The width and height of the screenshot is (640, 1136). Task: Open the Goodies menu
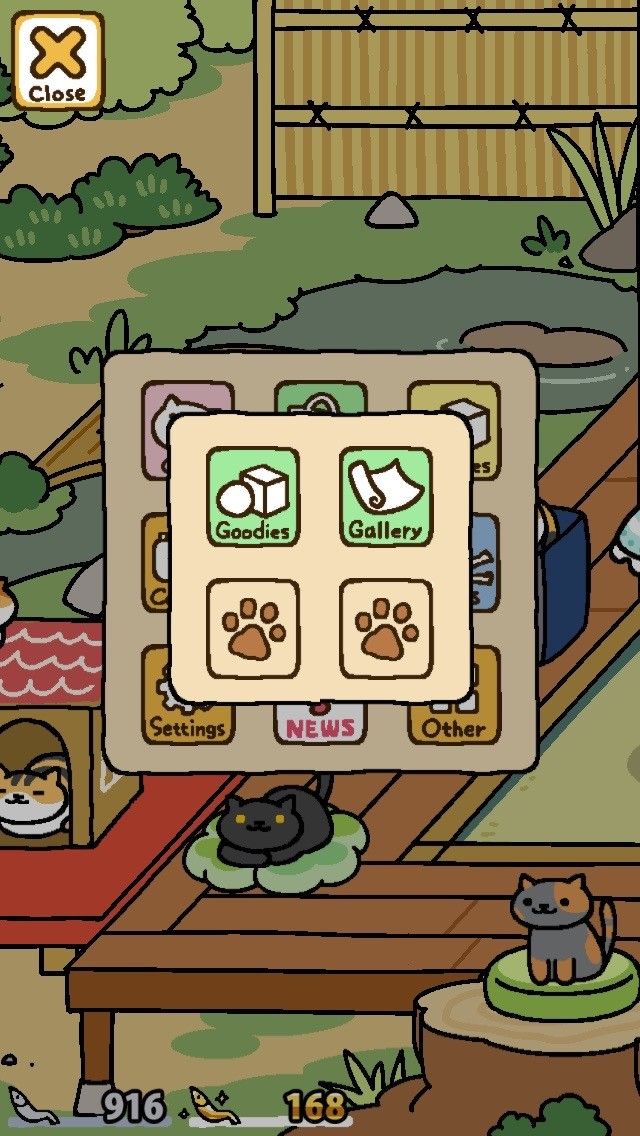[253, 497]
